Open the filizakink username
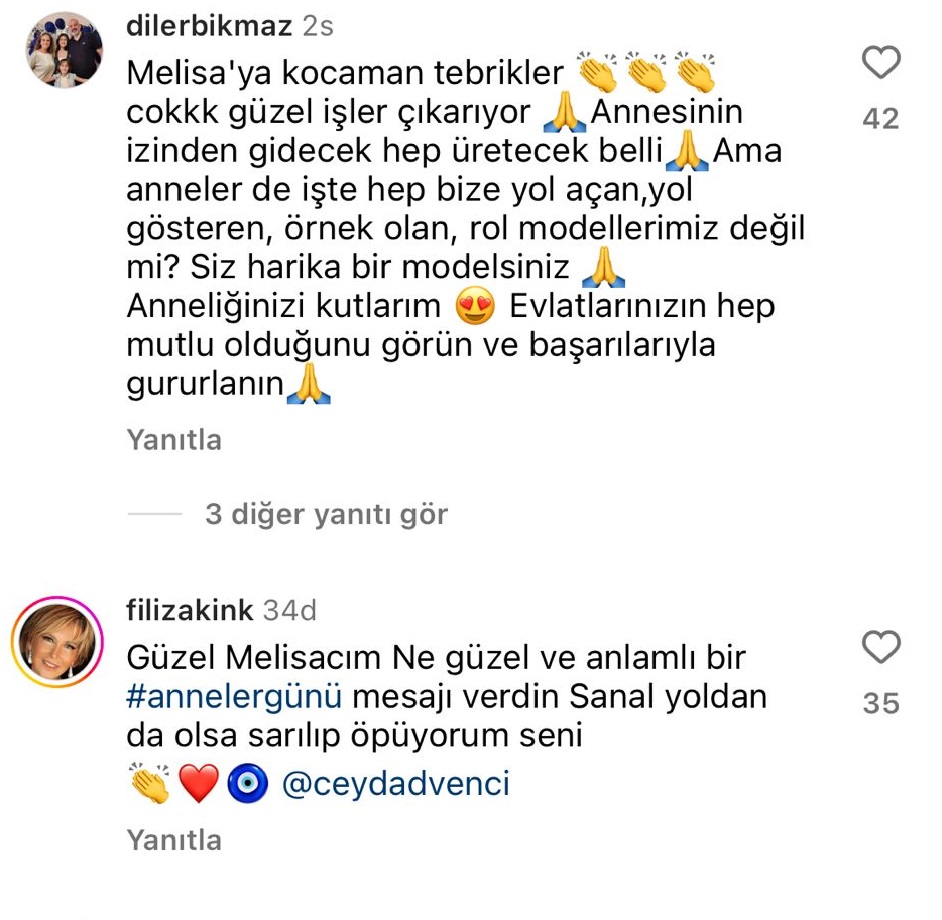This screenshot has width=942, height=920. [x=190, y=610]
